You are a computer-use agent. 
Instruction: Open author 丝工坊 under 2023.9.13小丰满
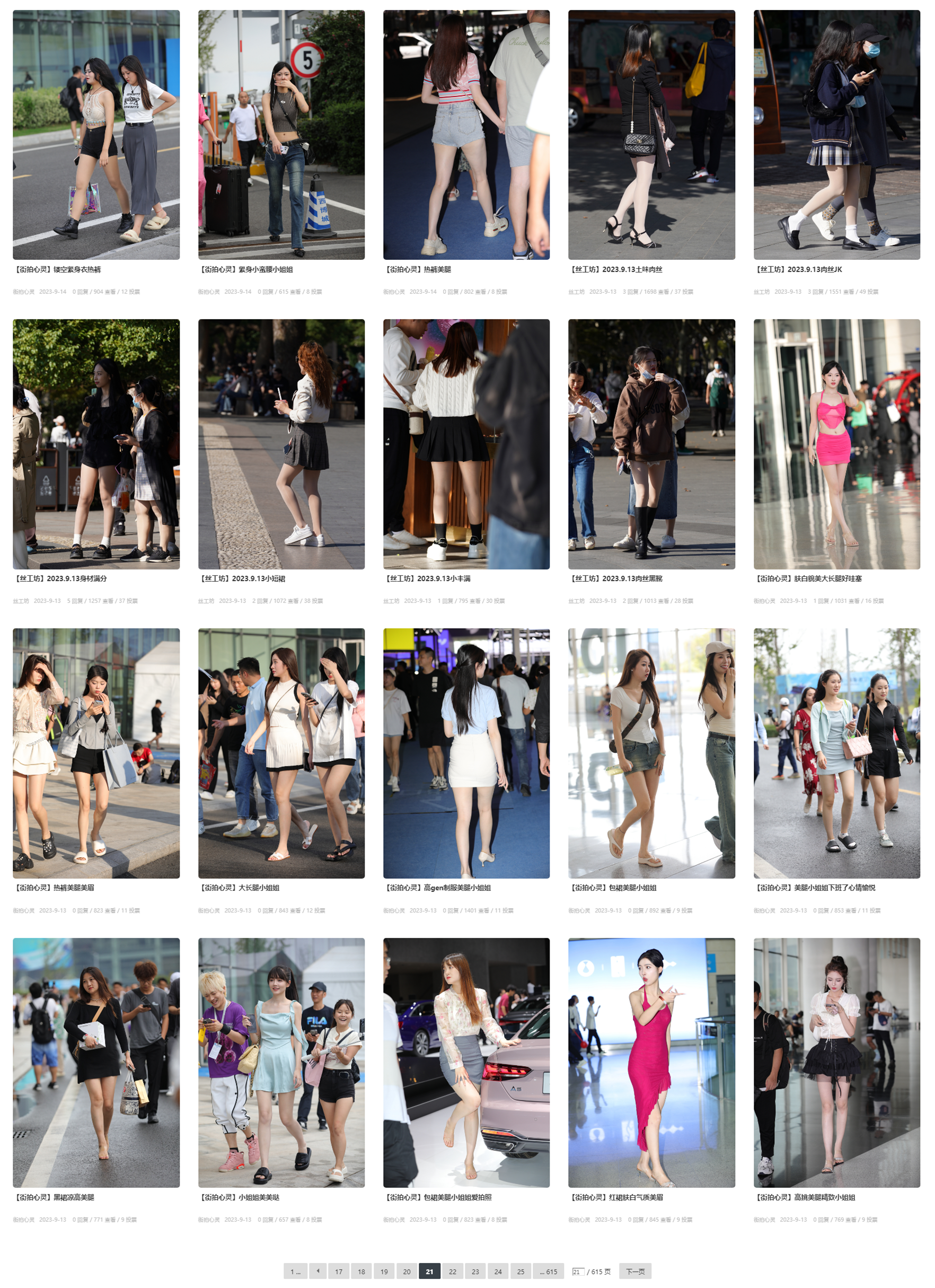click(391, 601)
